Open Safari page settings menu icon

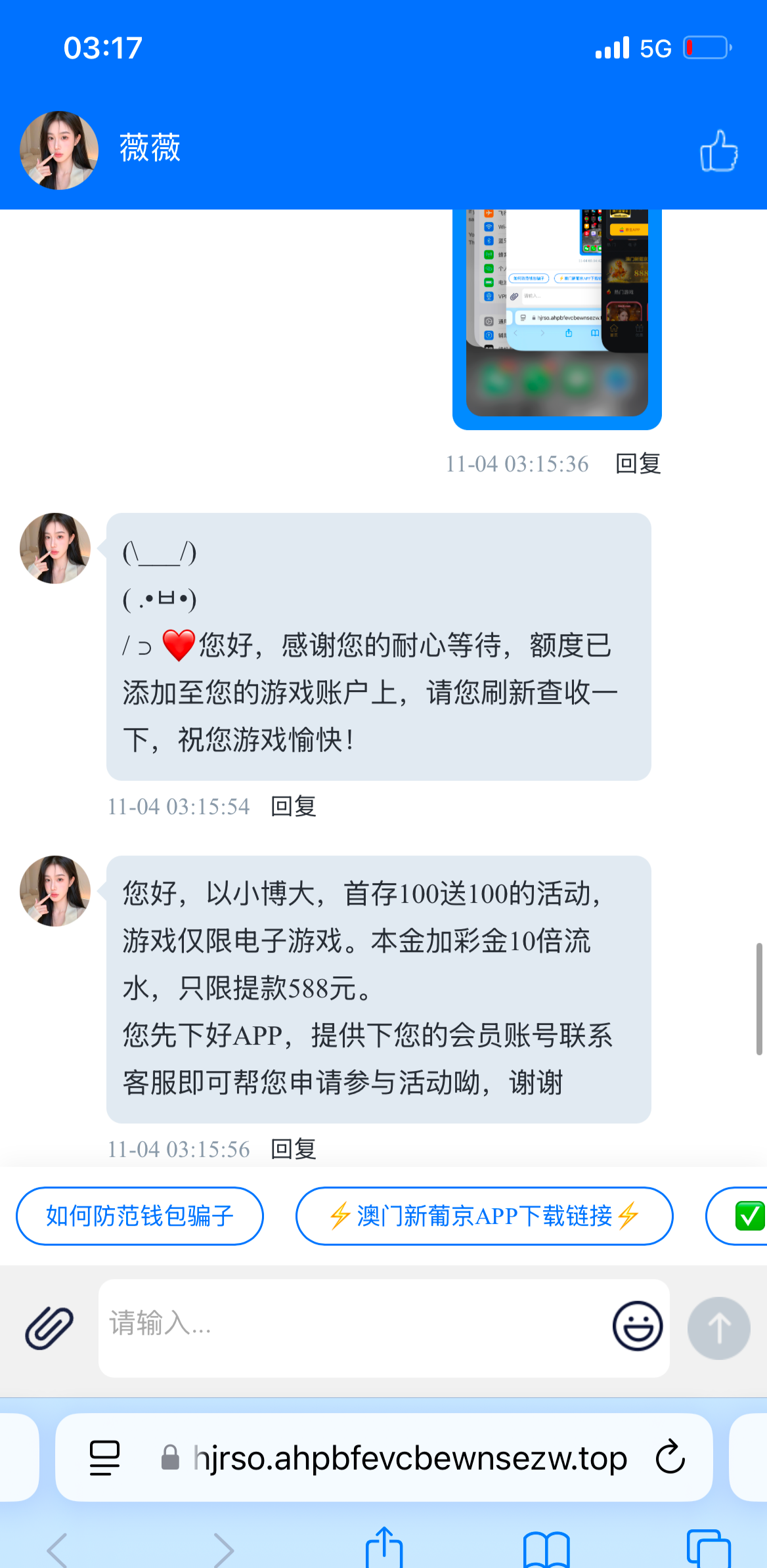(104, 1458)
